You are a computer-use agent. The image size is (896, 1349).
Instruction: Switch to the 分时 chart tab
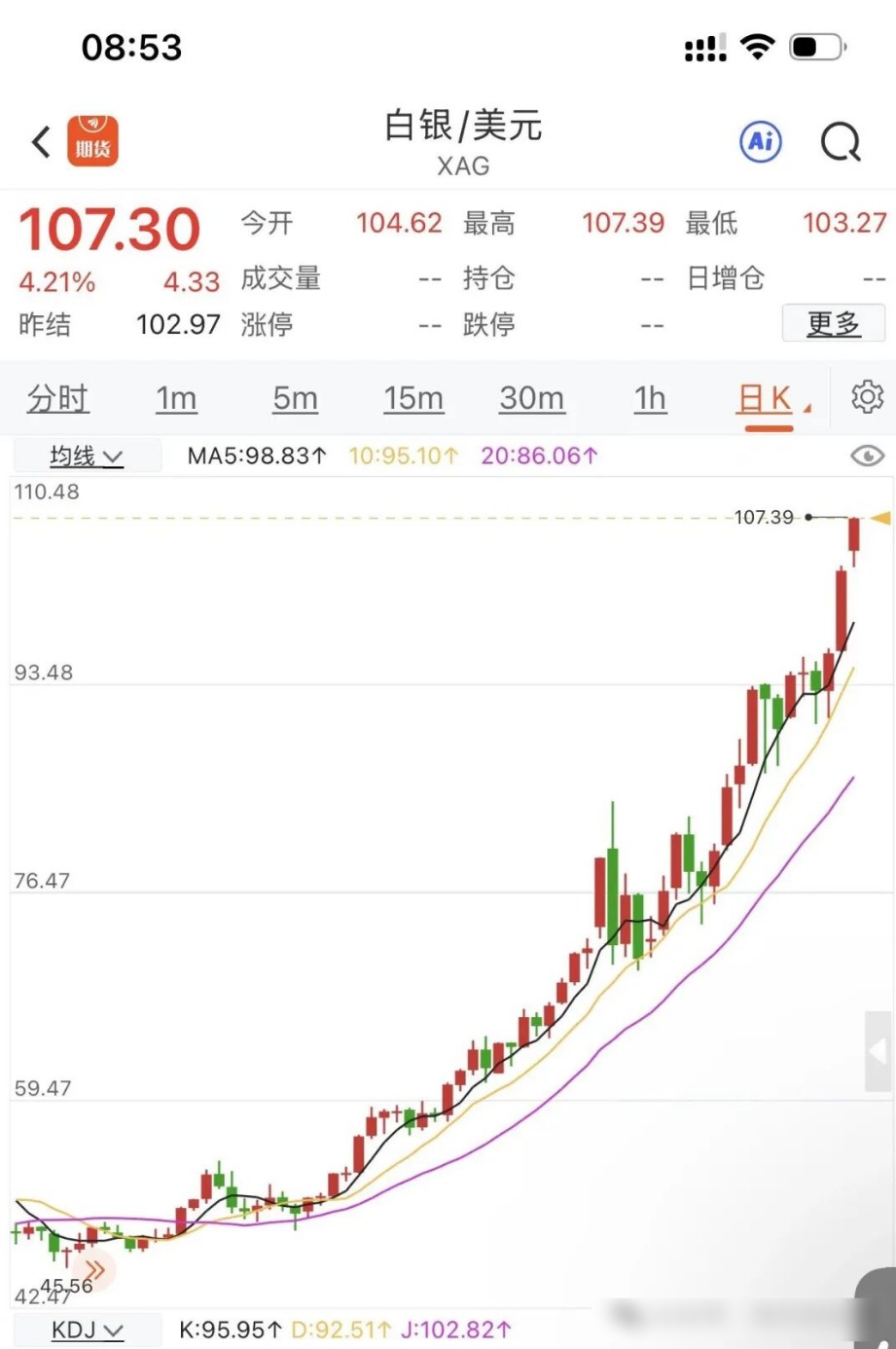click(x=57, y=398)
